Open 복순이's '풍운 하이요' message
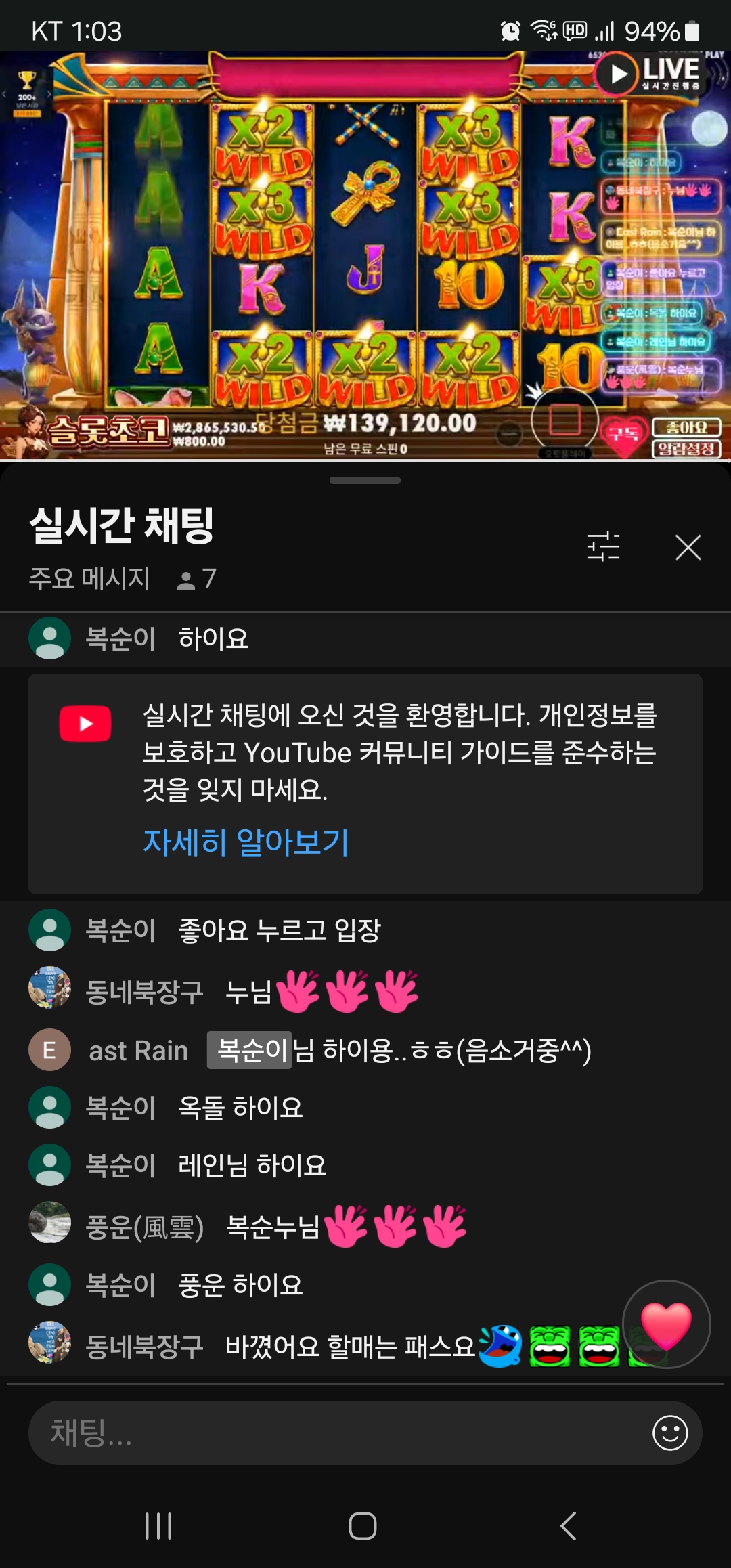 tap(240, 1284)
